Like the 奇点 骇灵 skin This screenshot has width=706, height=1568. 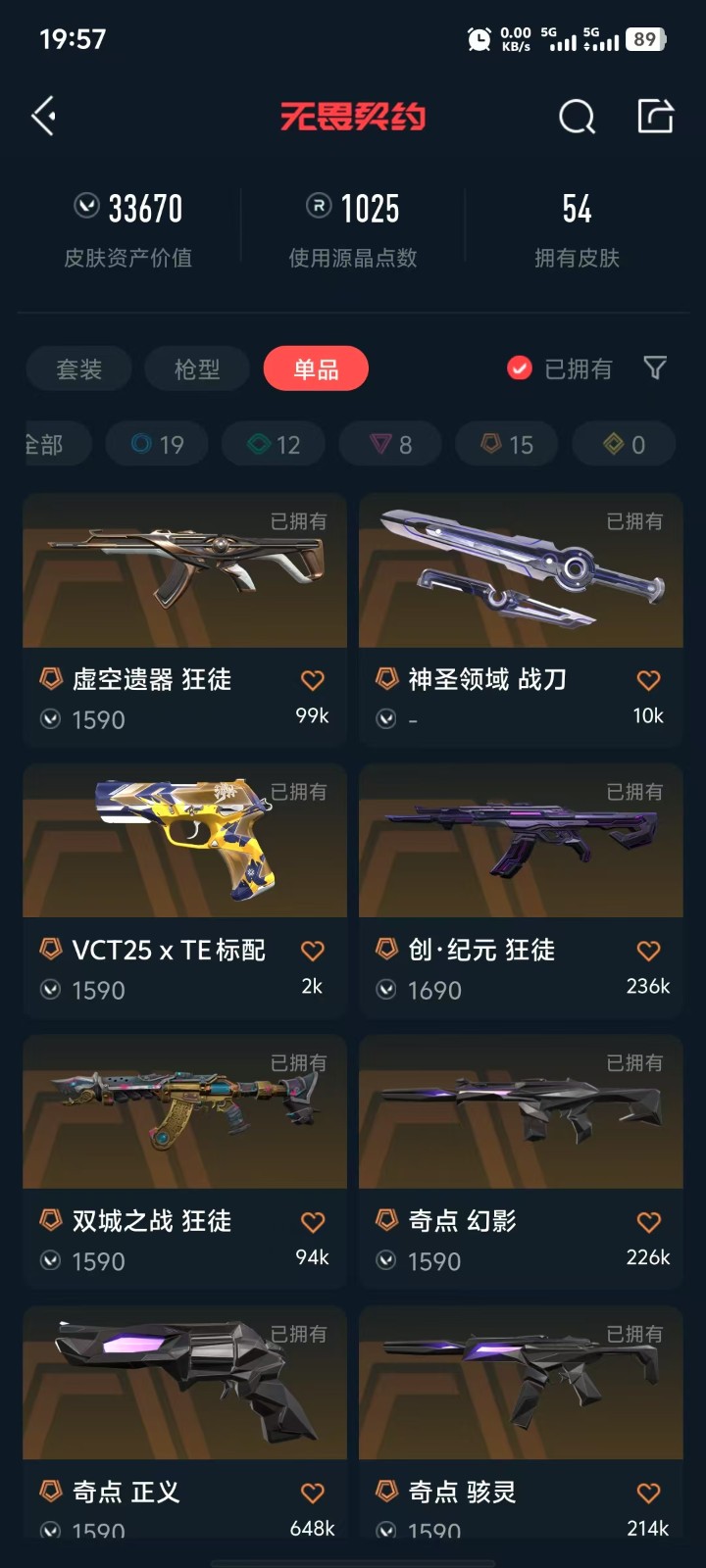pyautogui.click(x=648, y=1493)
